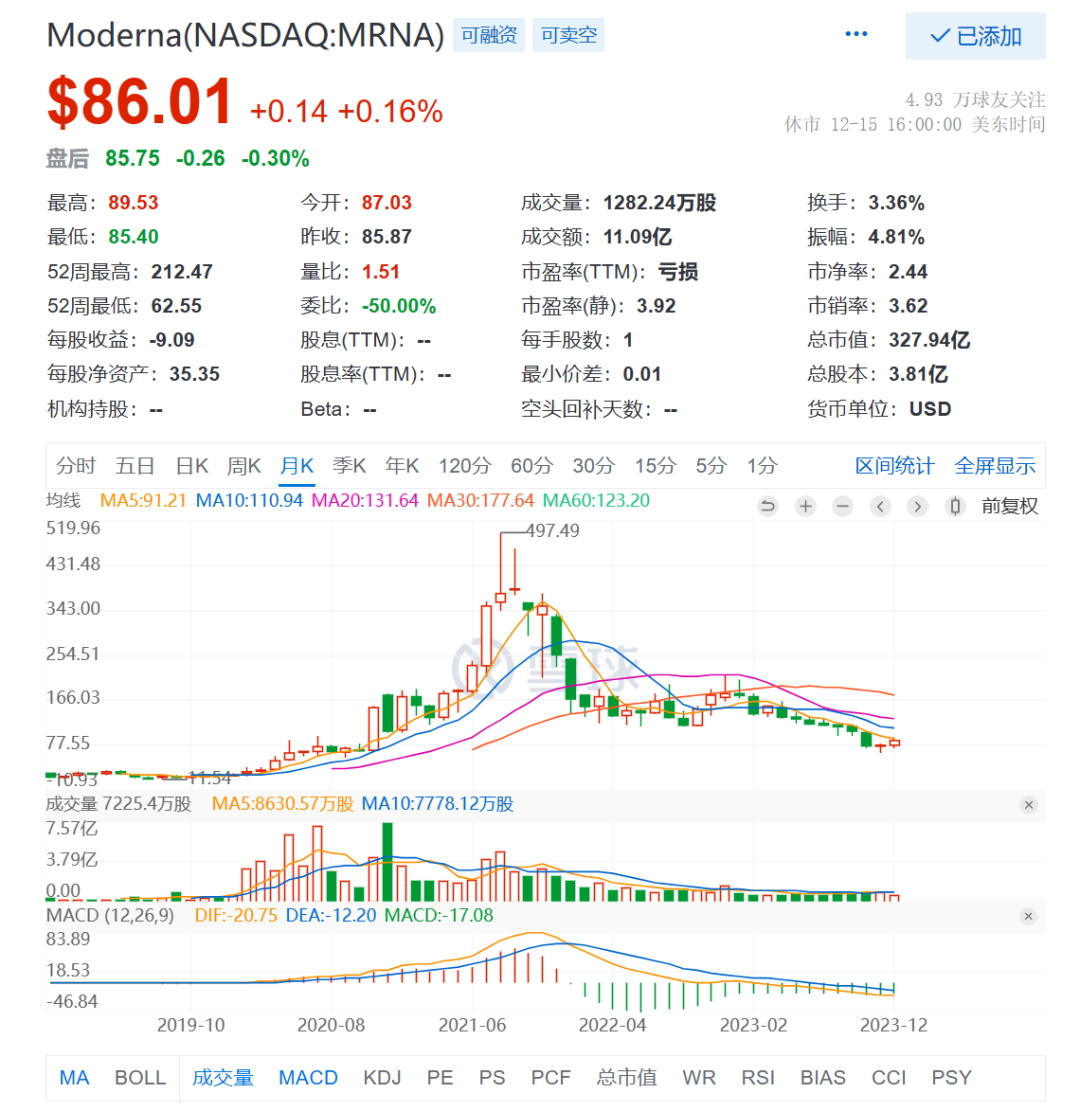Move the chart right with the right chevron
This screenshot has width=1080, height=1111.
point(917,506)
